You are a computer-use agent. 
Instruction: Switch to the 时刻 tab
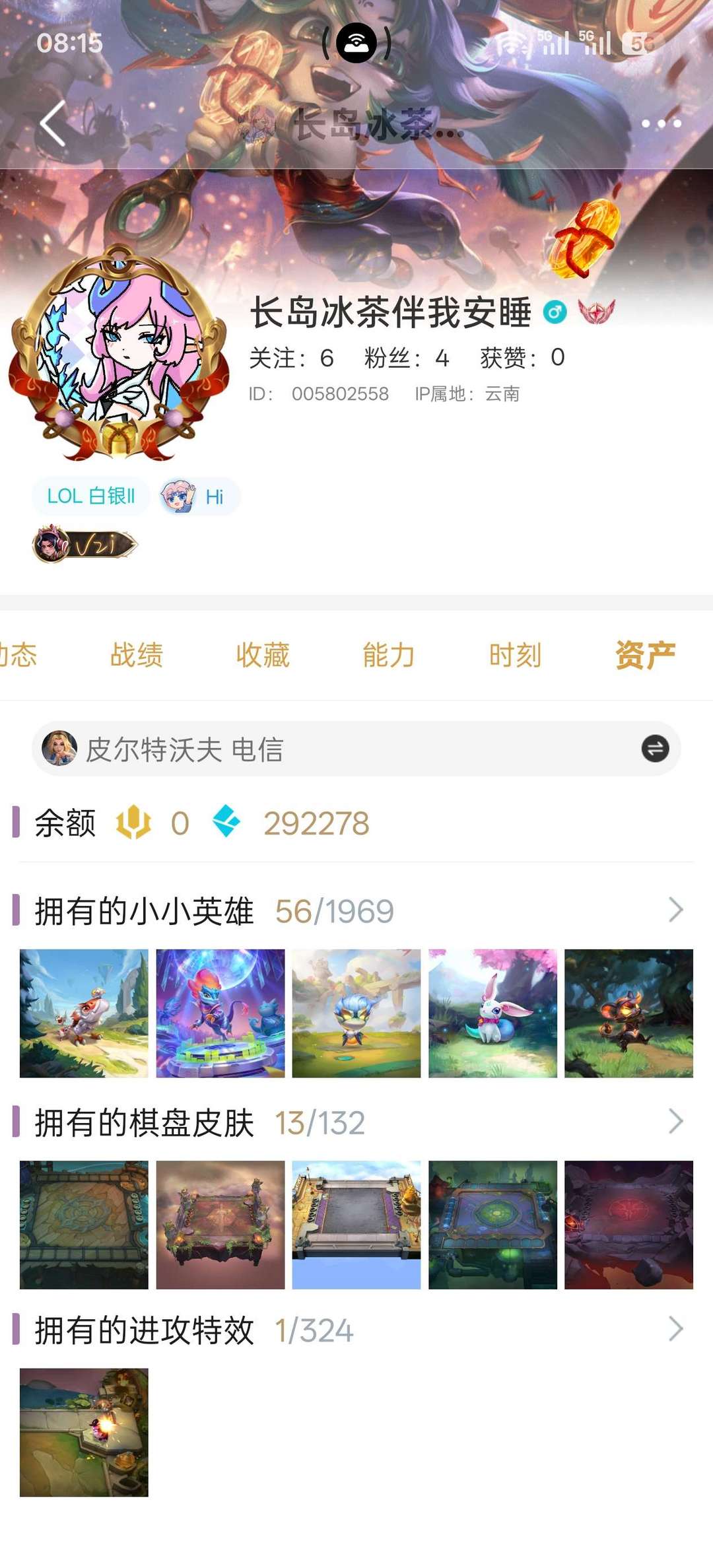tap(515, 655)
